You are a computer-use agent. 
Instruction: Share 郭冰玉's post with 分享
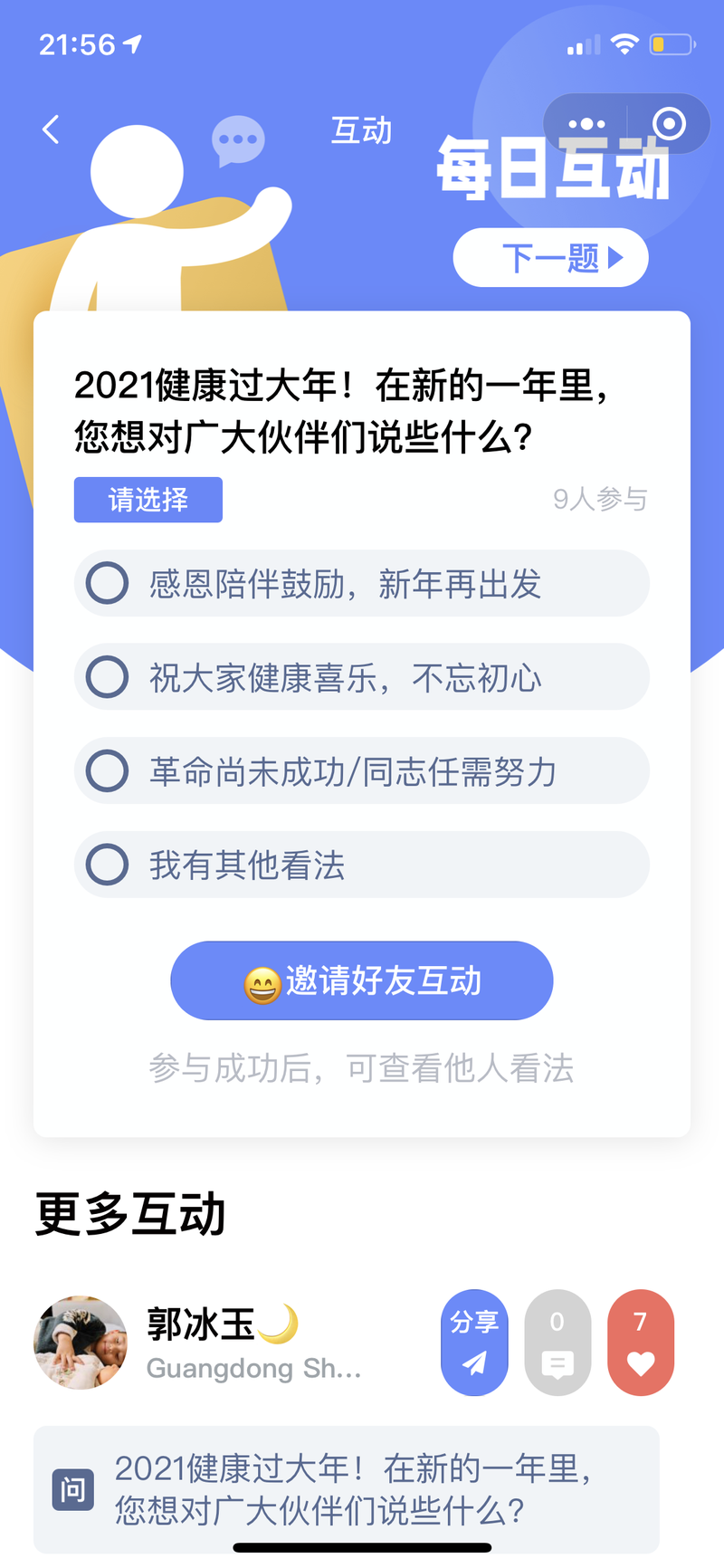(474, 1343)
